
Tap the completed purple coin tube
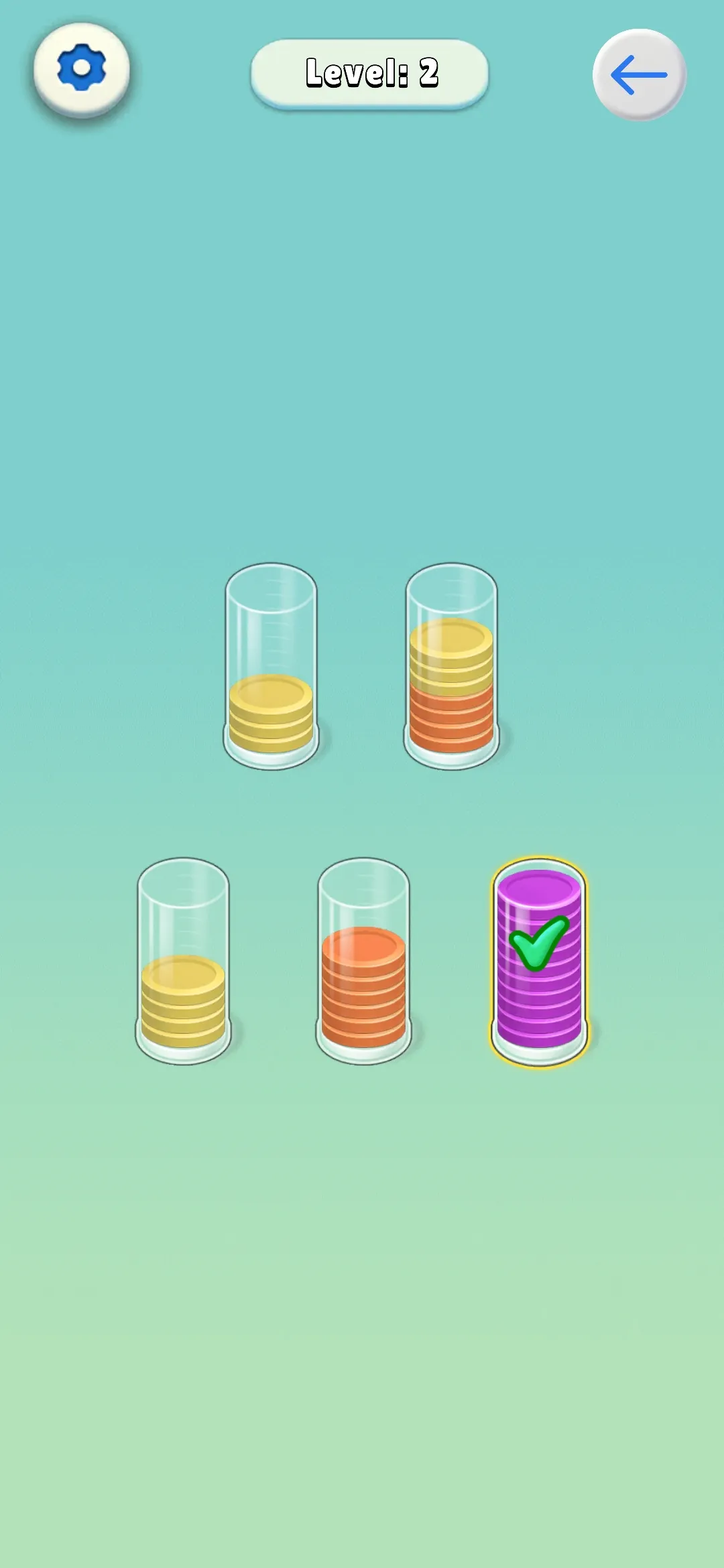click(539, 962)
